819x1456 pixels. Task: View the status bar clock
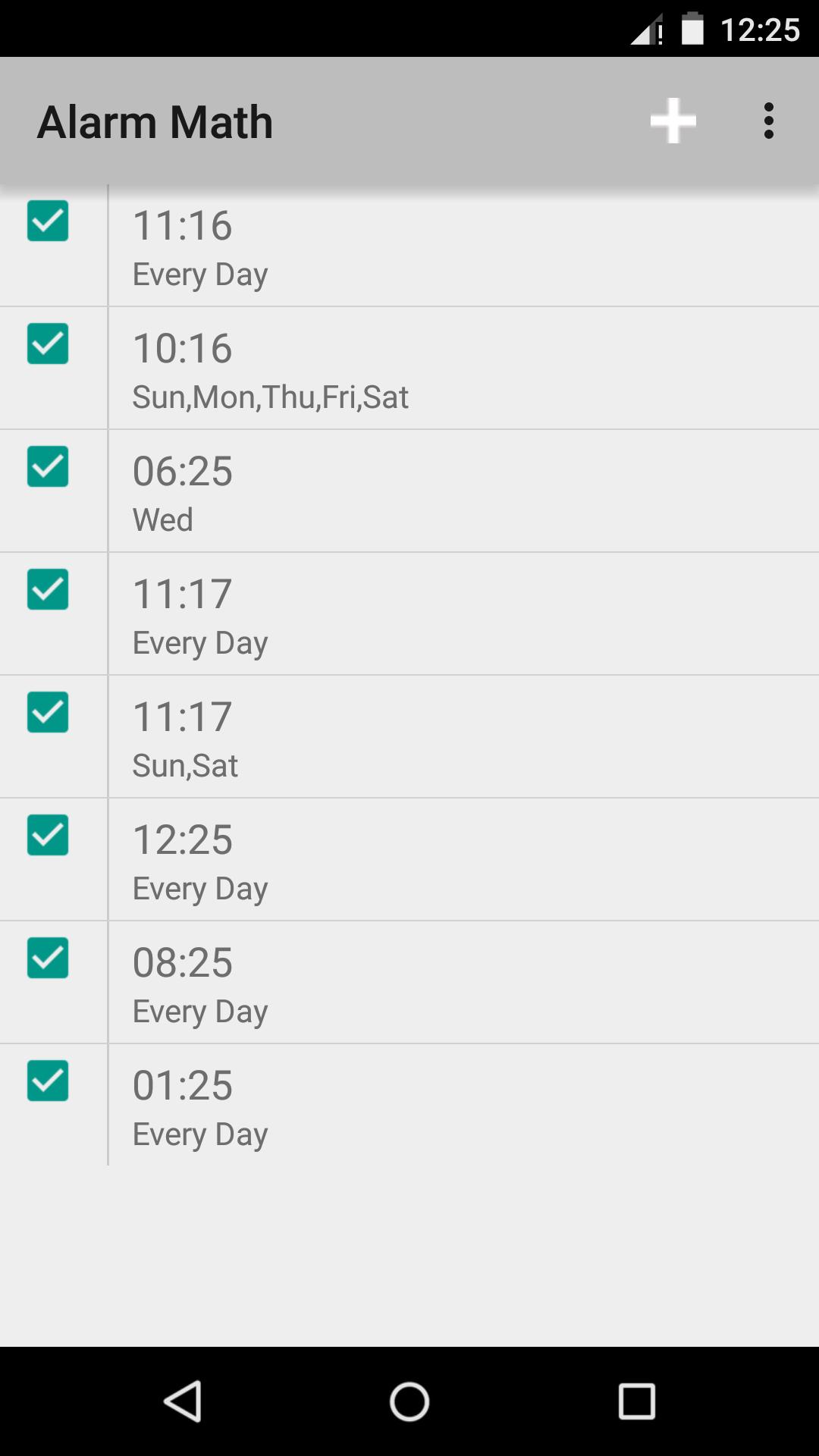[x=758, y=29]
